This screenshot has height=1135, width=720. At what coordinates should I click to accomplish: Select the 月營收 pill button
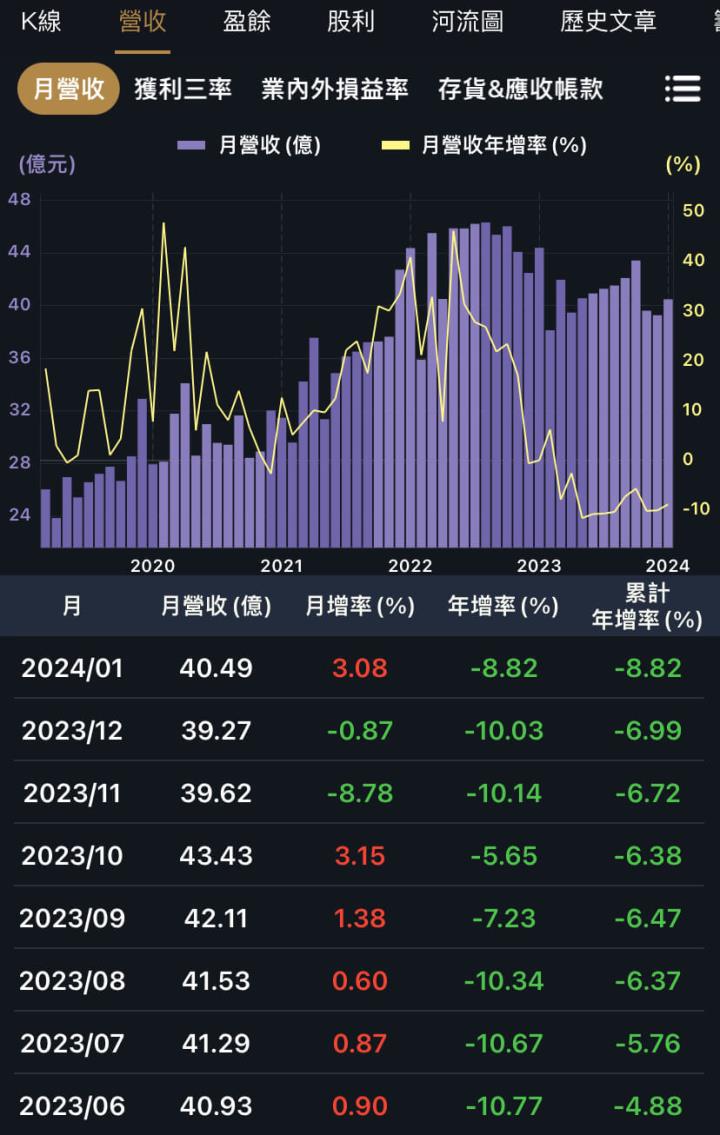[67, 89]
